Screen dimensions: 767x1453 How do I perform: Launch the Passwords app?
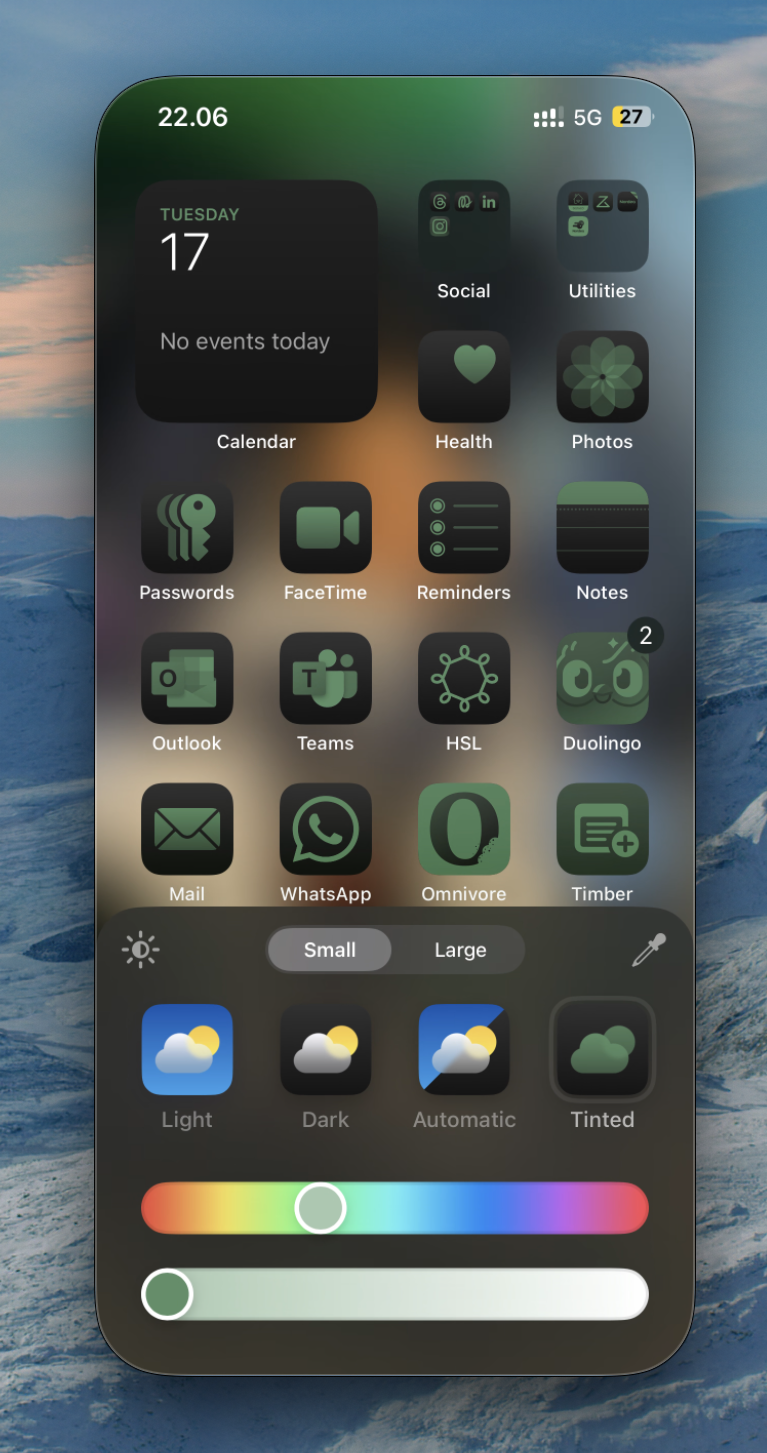tap(187, 528)
